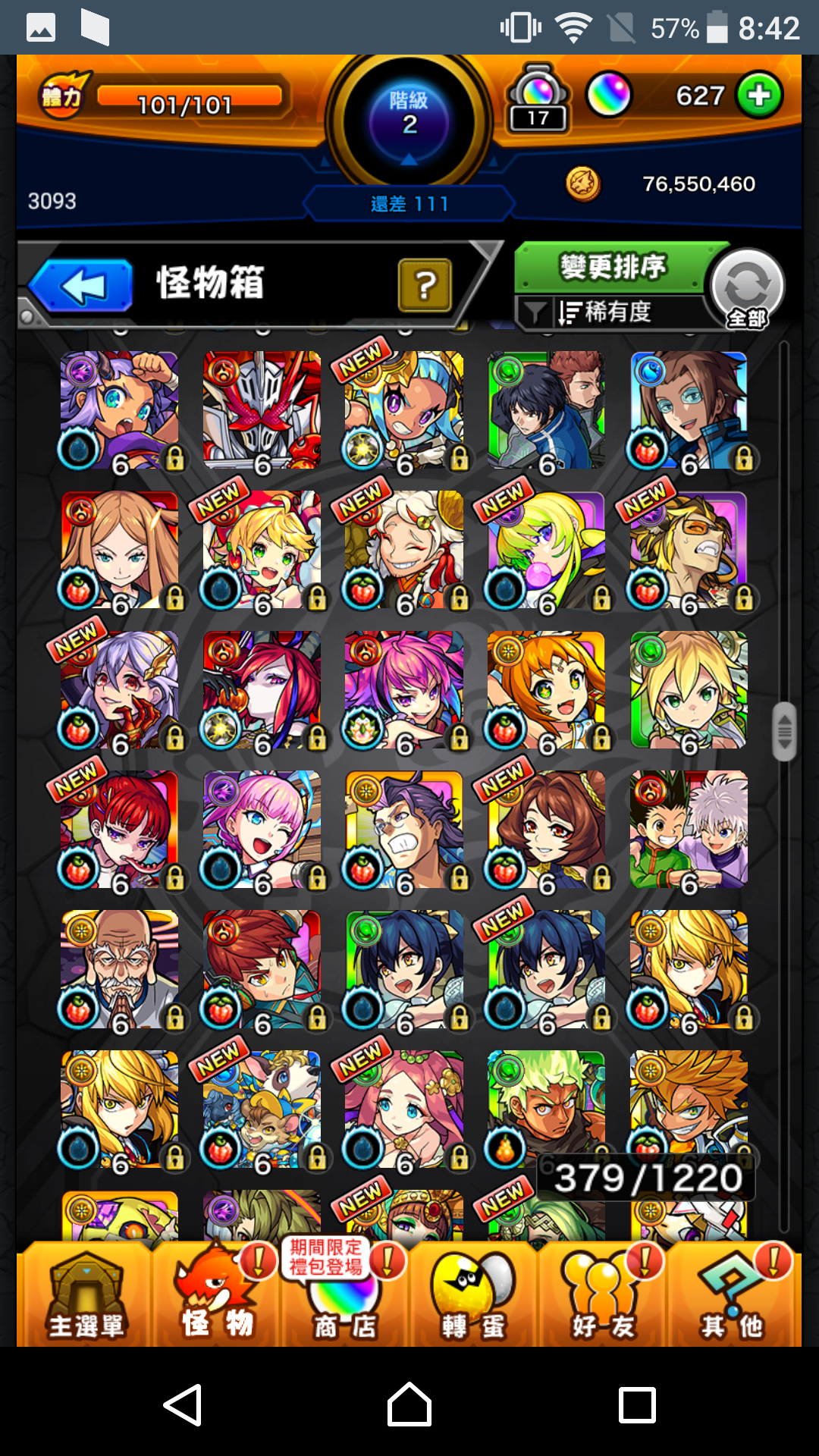The image size is (819, 1456).
Task: Go back with the blue arrow
Action: 82,286
